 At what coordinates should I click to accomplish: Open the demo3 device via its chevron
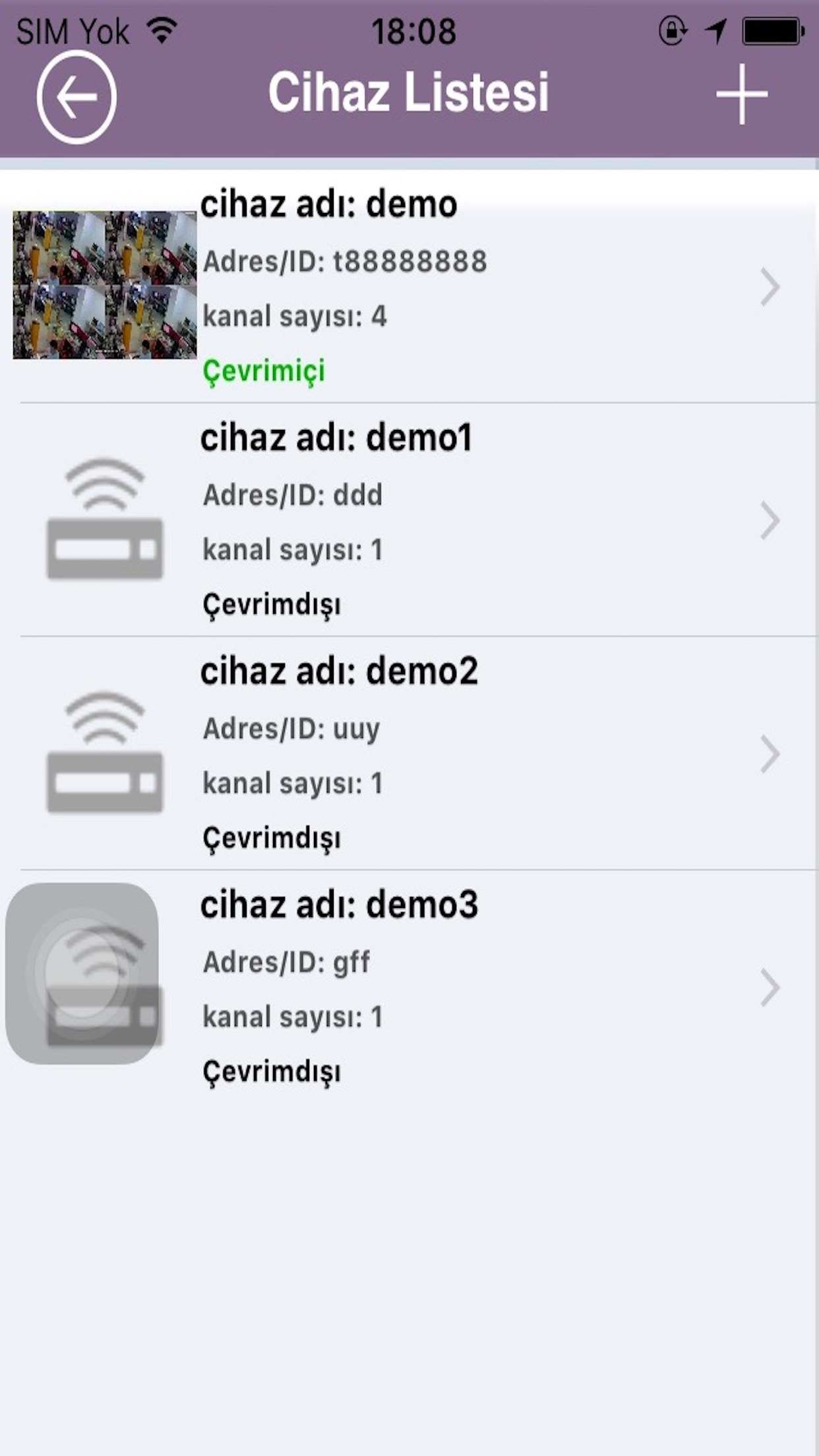[770, 987]
